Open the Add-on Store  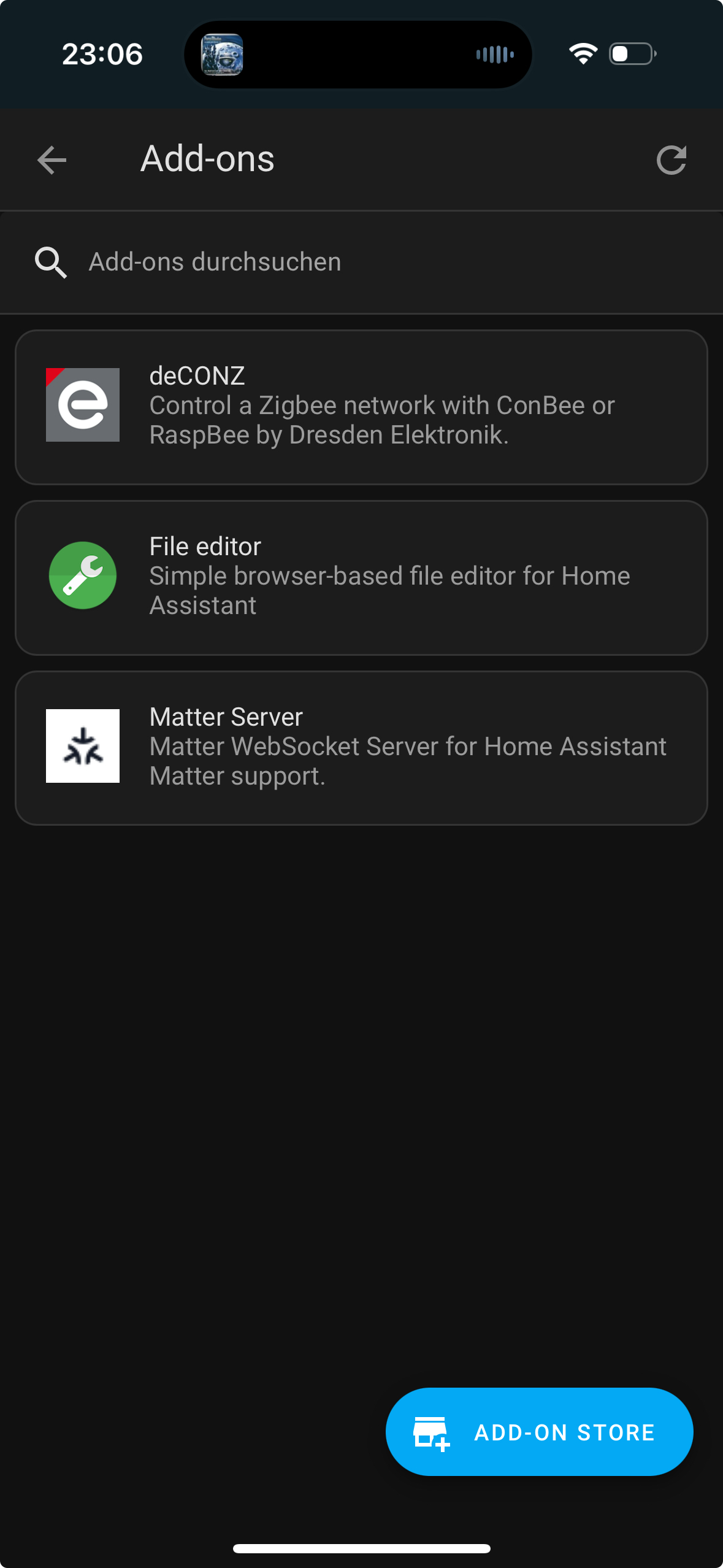539,1431
